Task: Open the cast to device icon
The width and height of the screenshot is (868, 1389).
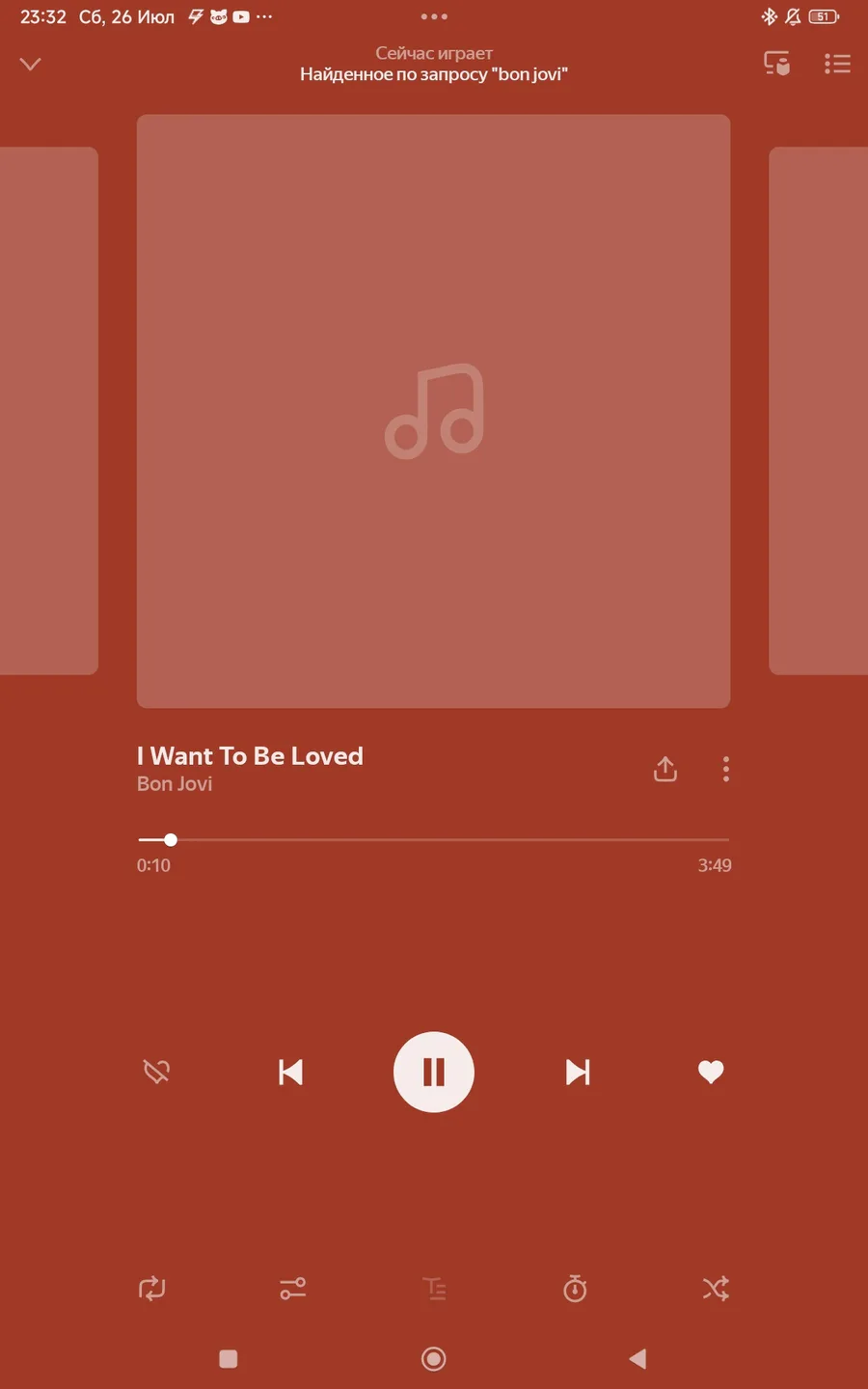Action: pyautogui.click(x=777, y=64)
